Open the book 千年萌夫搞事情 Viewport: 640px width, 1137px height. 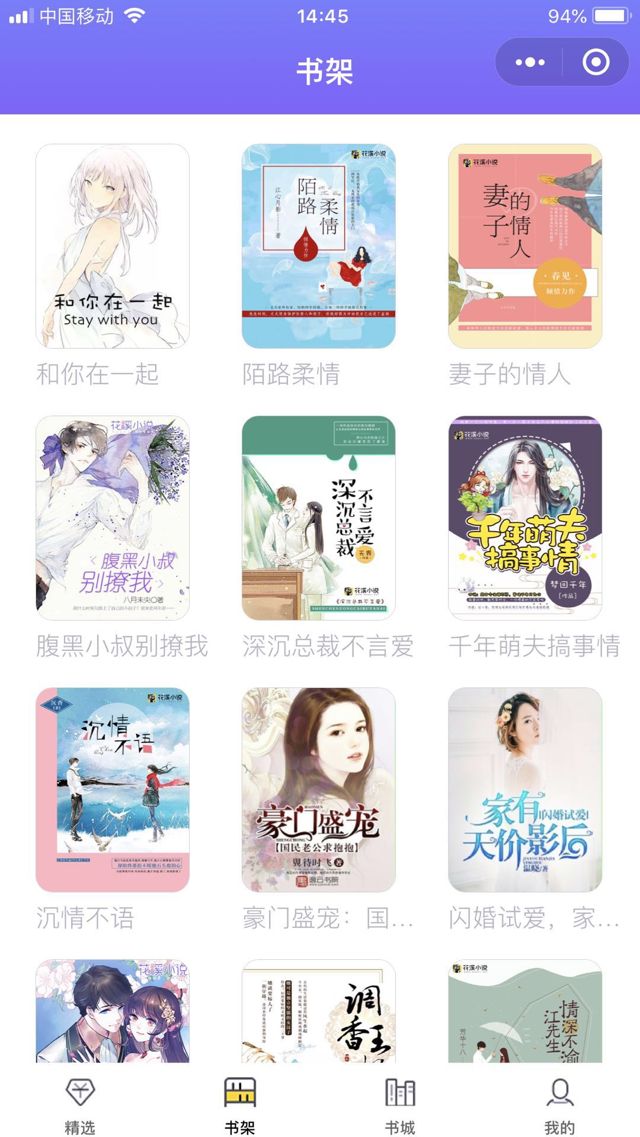525,518
